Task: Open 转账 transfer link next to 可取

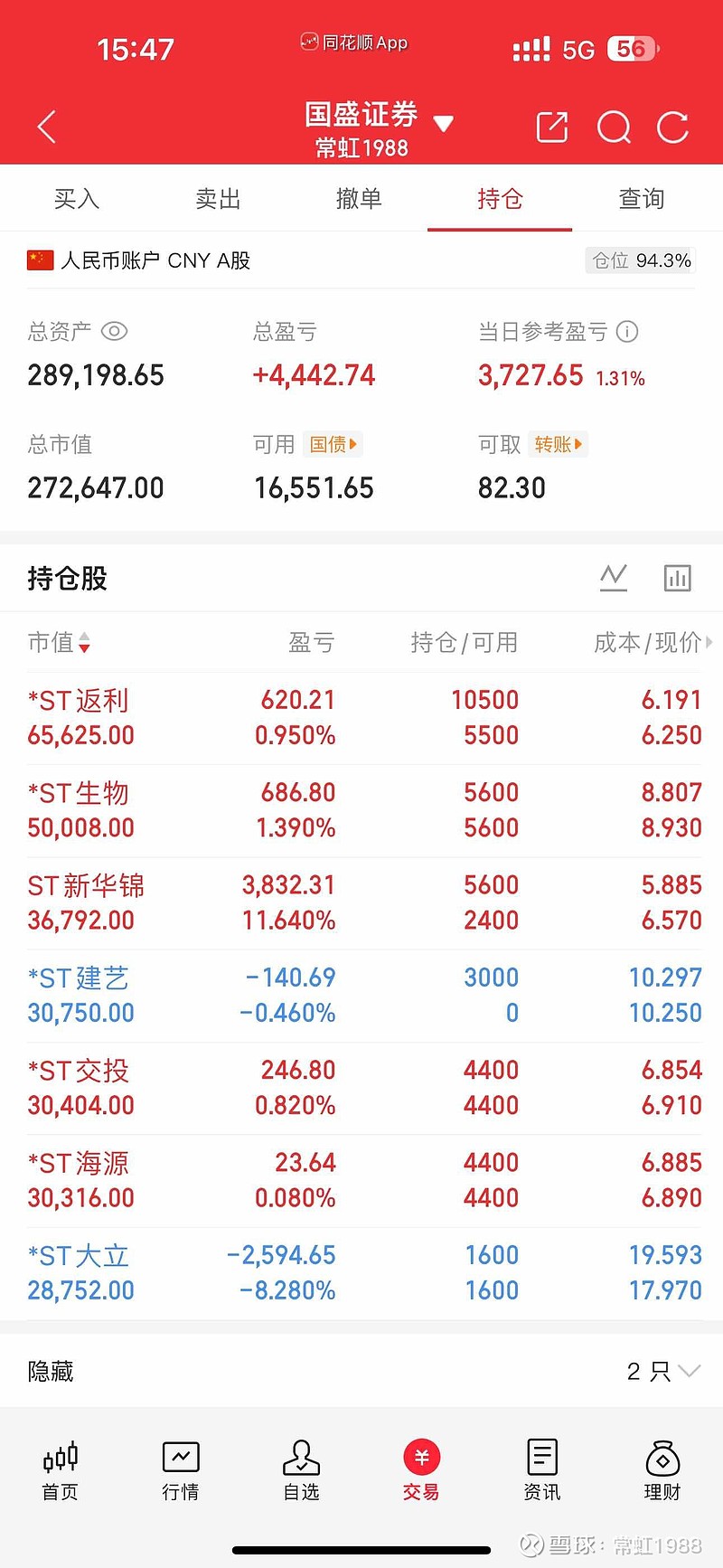Action: point(557,444)
